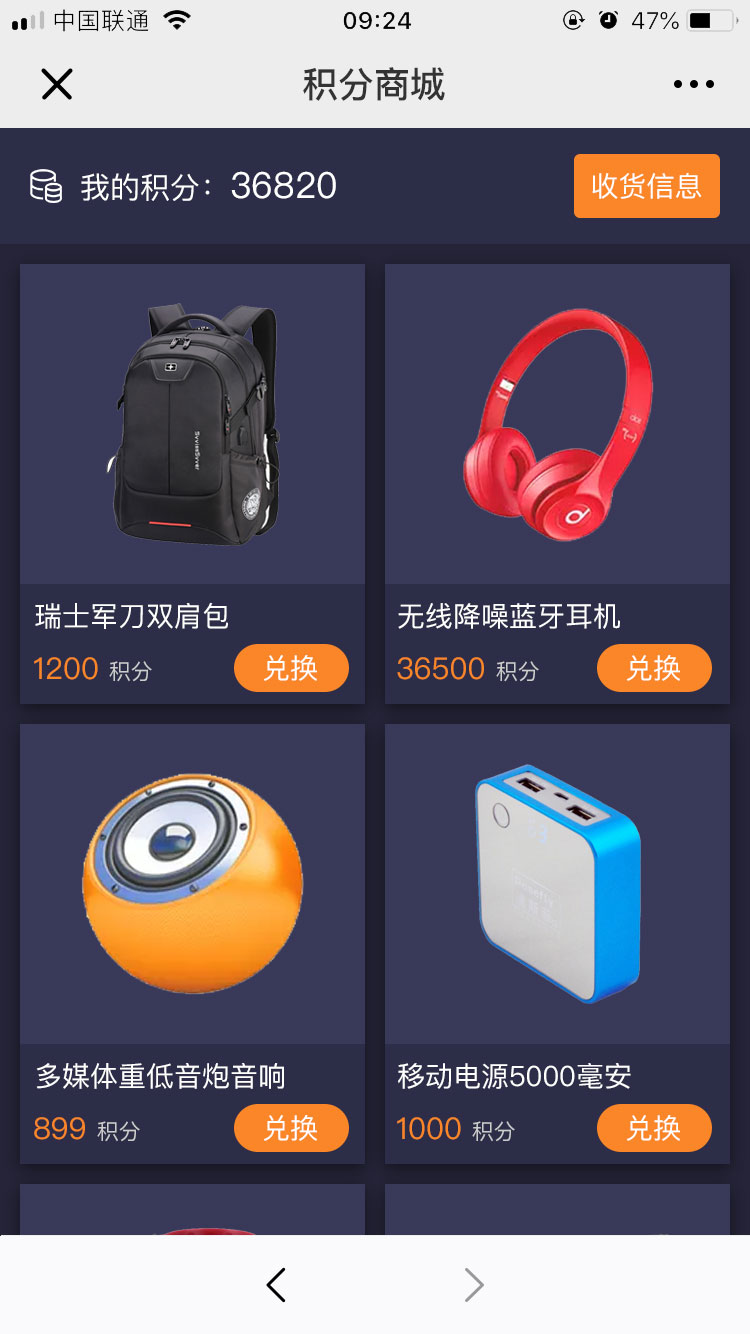Open 收货信息 shipping info

tap(646, 186)
